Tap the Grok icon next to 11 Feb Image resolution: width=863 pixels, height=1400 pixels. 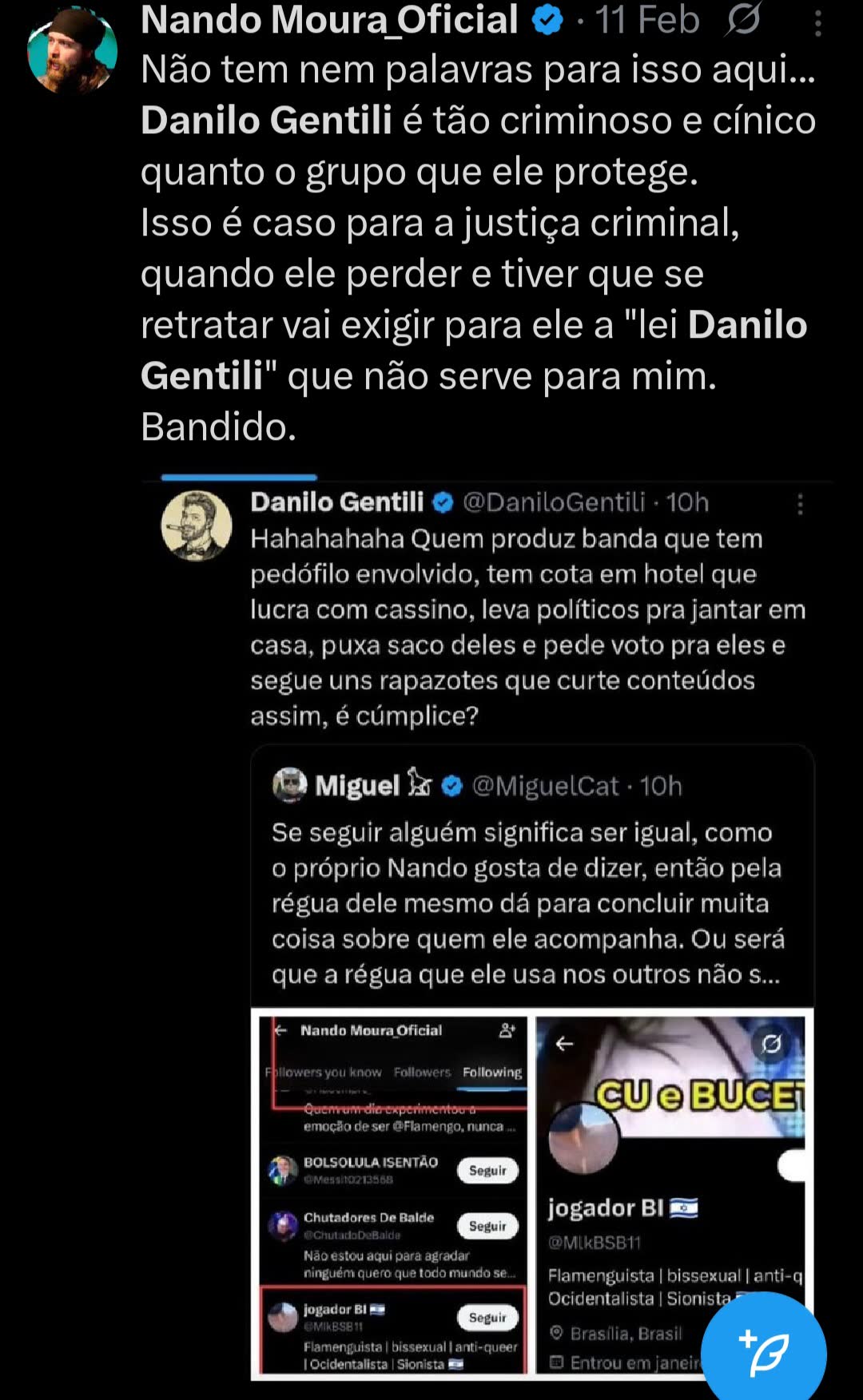coord(742,20)
